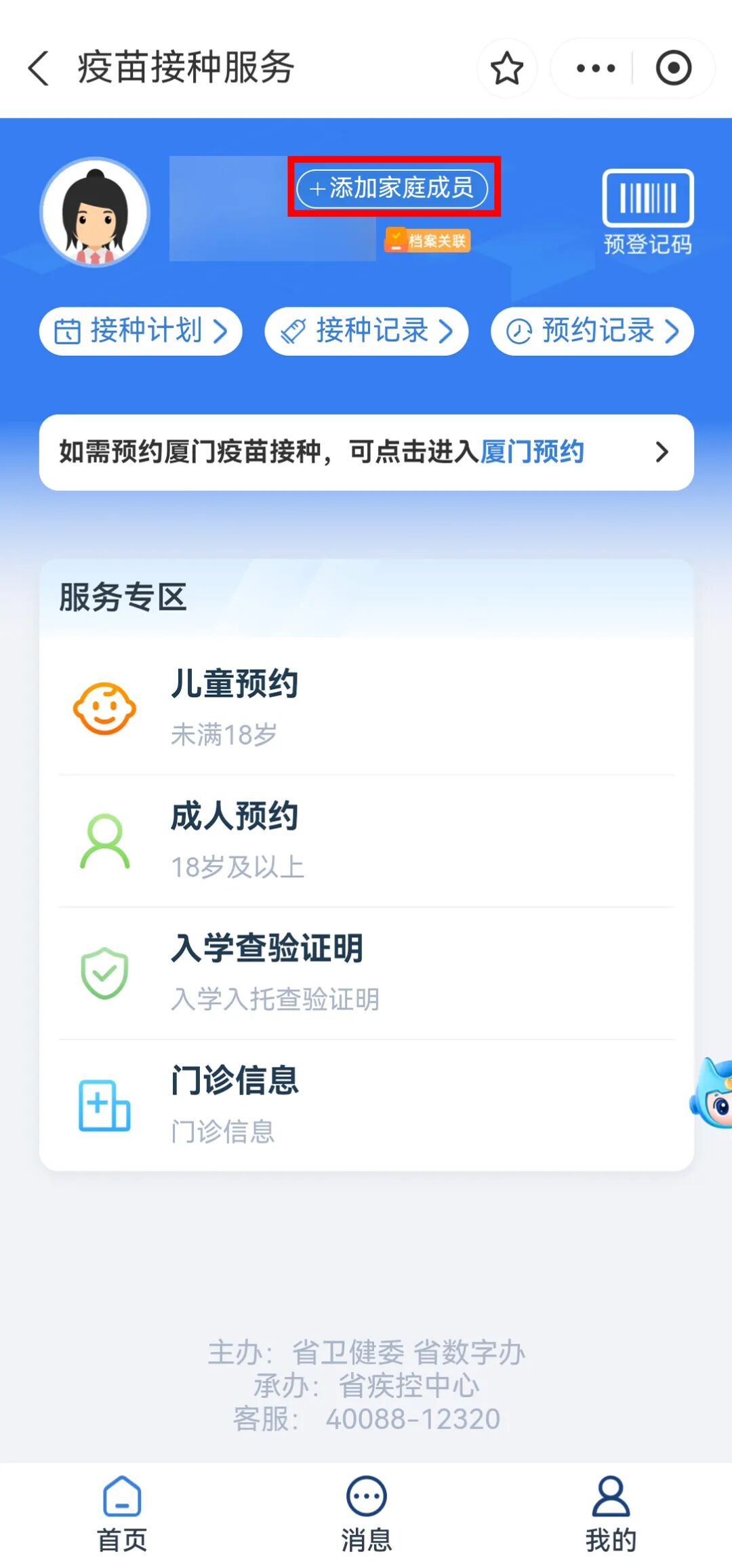Open the three-dot more menu

click(x=595, y=68)
